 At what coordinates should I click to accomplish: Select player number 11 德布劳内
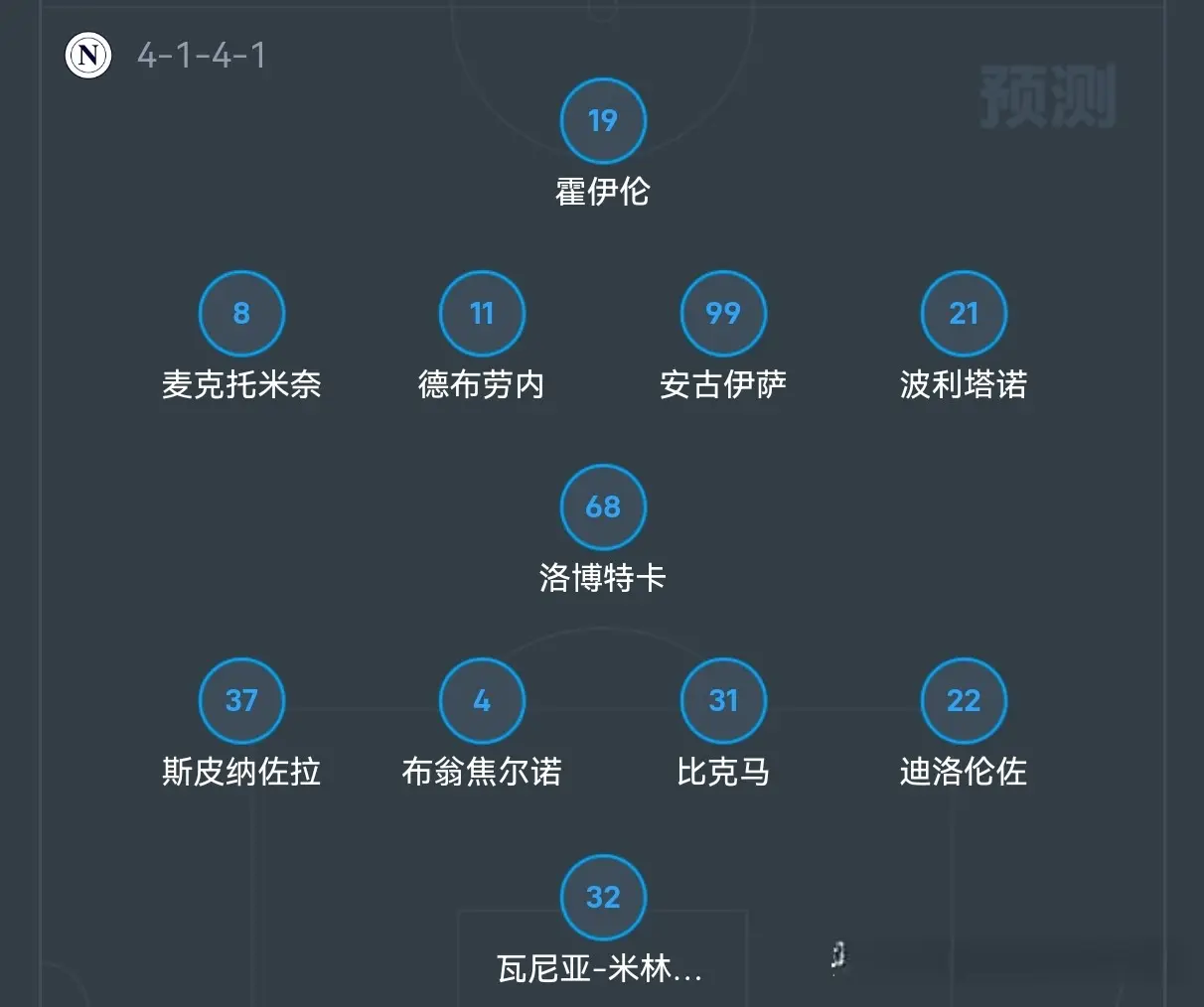(482, 314)
